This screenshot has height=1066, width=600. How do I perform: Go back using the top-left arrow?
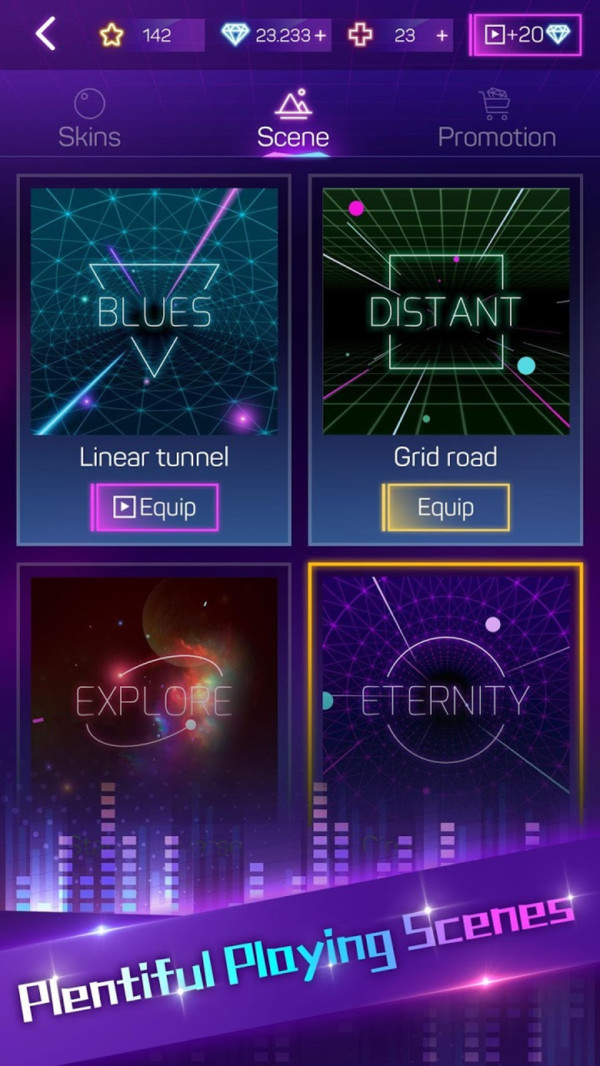45,35
